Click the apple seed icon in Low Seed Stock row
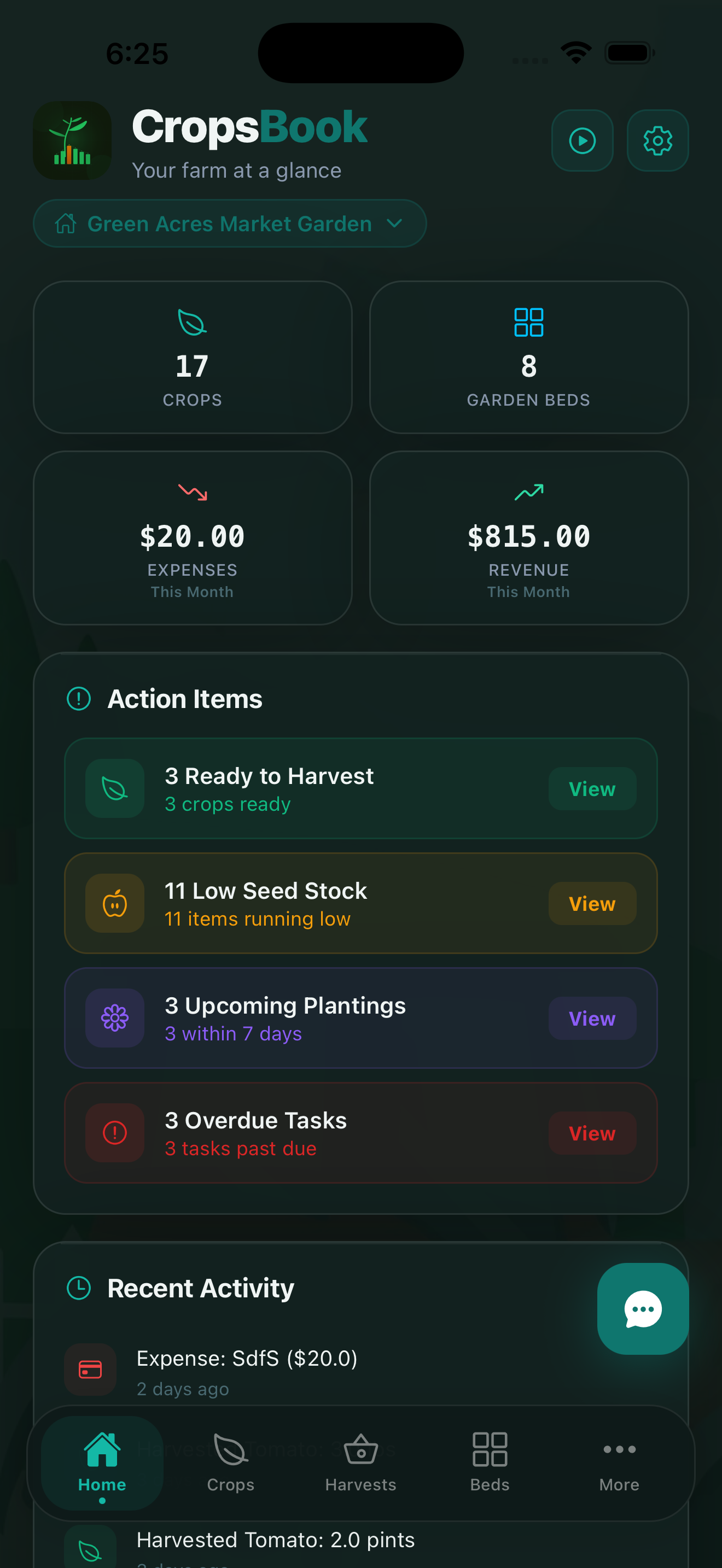Screen dimensions: 722x1568 (x=114, y=903)
